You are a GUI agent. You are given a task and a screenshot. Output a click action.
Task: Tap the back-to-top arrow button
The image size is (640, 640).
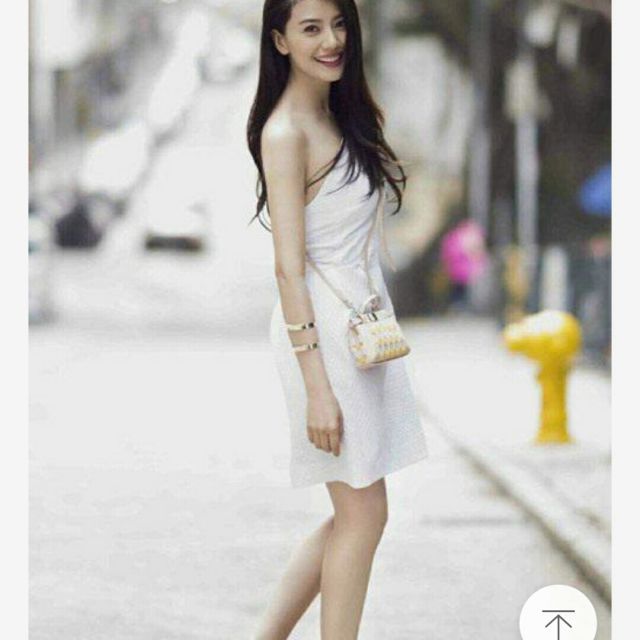click(x=557, y=620)
